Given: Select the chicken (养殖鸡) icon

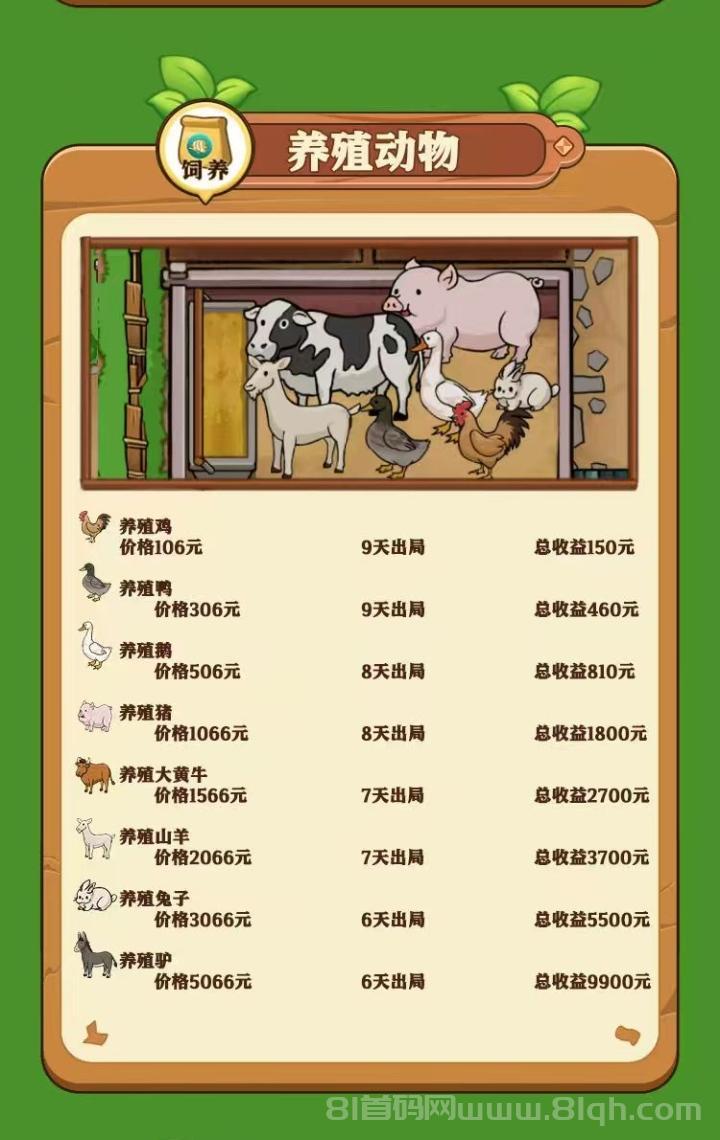Looking at the screenshot, I should point(93,528).
